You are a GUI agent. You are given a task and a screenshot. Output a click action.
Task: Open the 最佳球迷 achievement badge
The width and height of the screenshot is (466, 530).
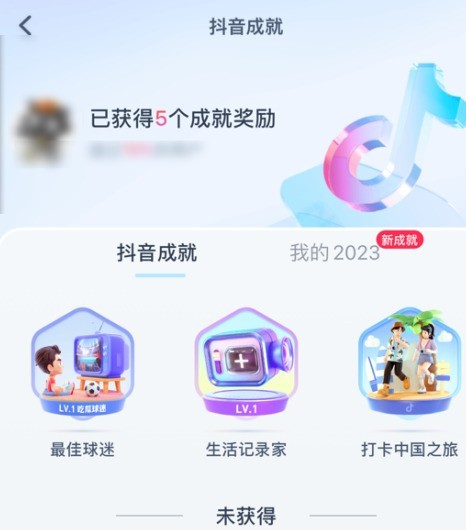tap(83, 363)
